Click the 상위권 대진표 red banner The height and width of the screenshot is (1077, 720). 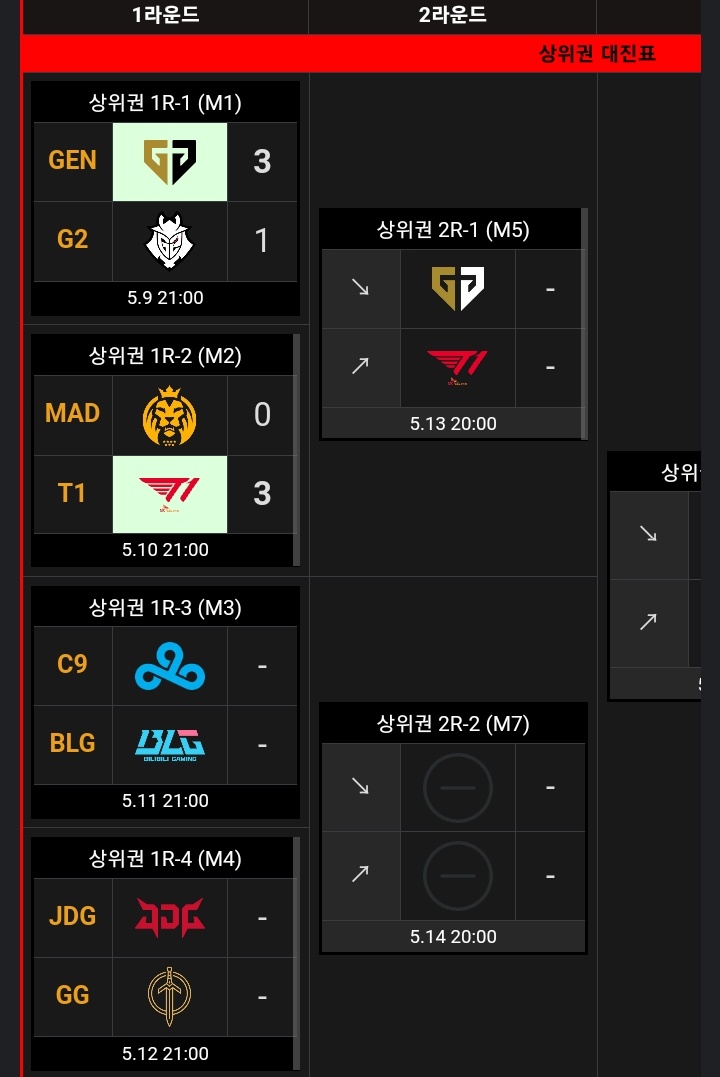pyautogui.click(x=360, y=54)
